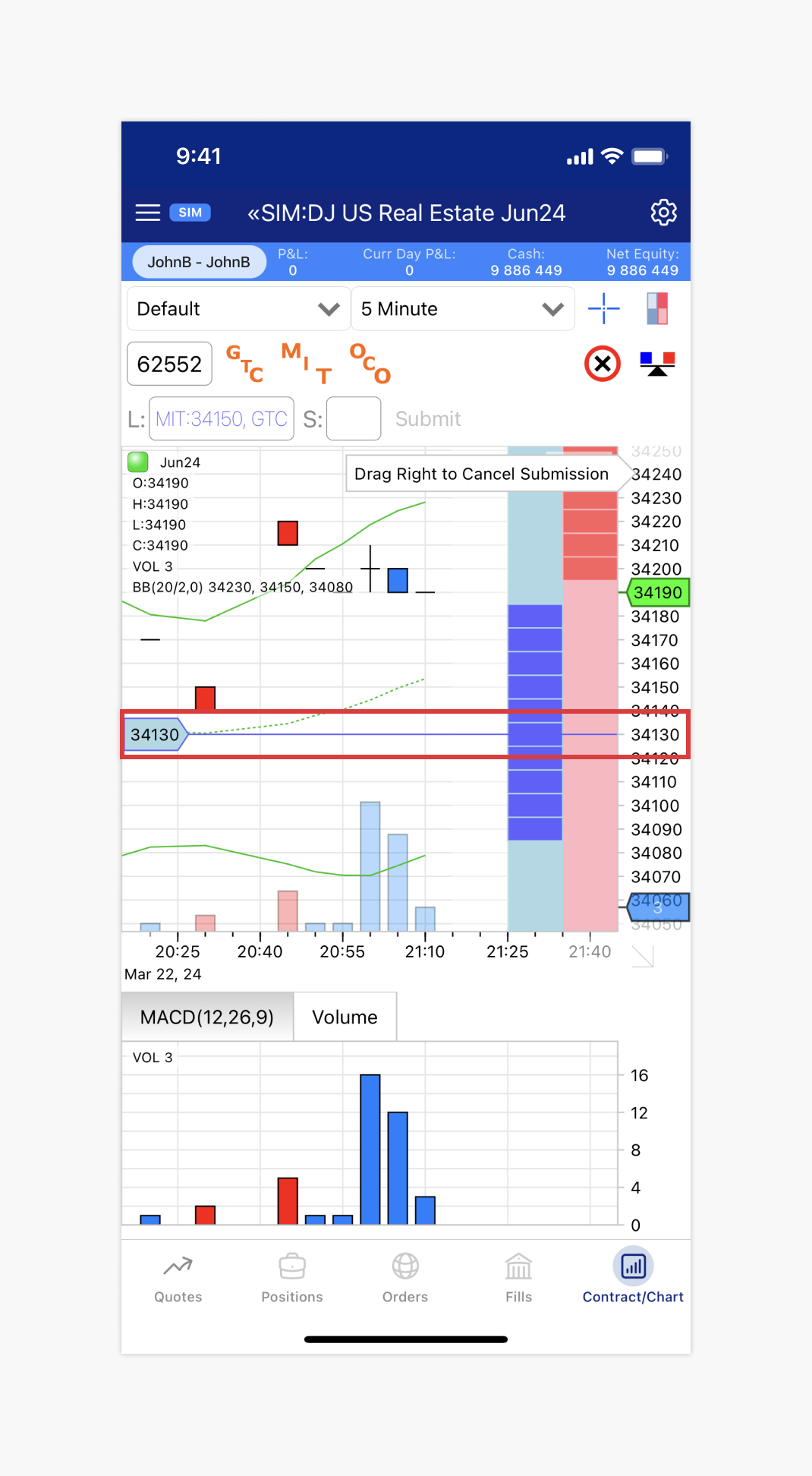
Task: Open the bid/ask balance icon
Action: tap(656, 364)
